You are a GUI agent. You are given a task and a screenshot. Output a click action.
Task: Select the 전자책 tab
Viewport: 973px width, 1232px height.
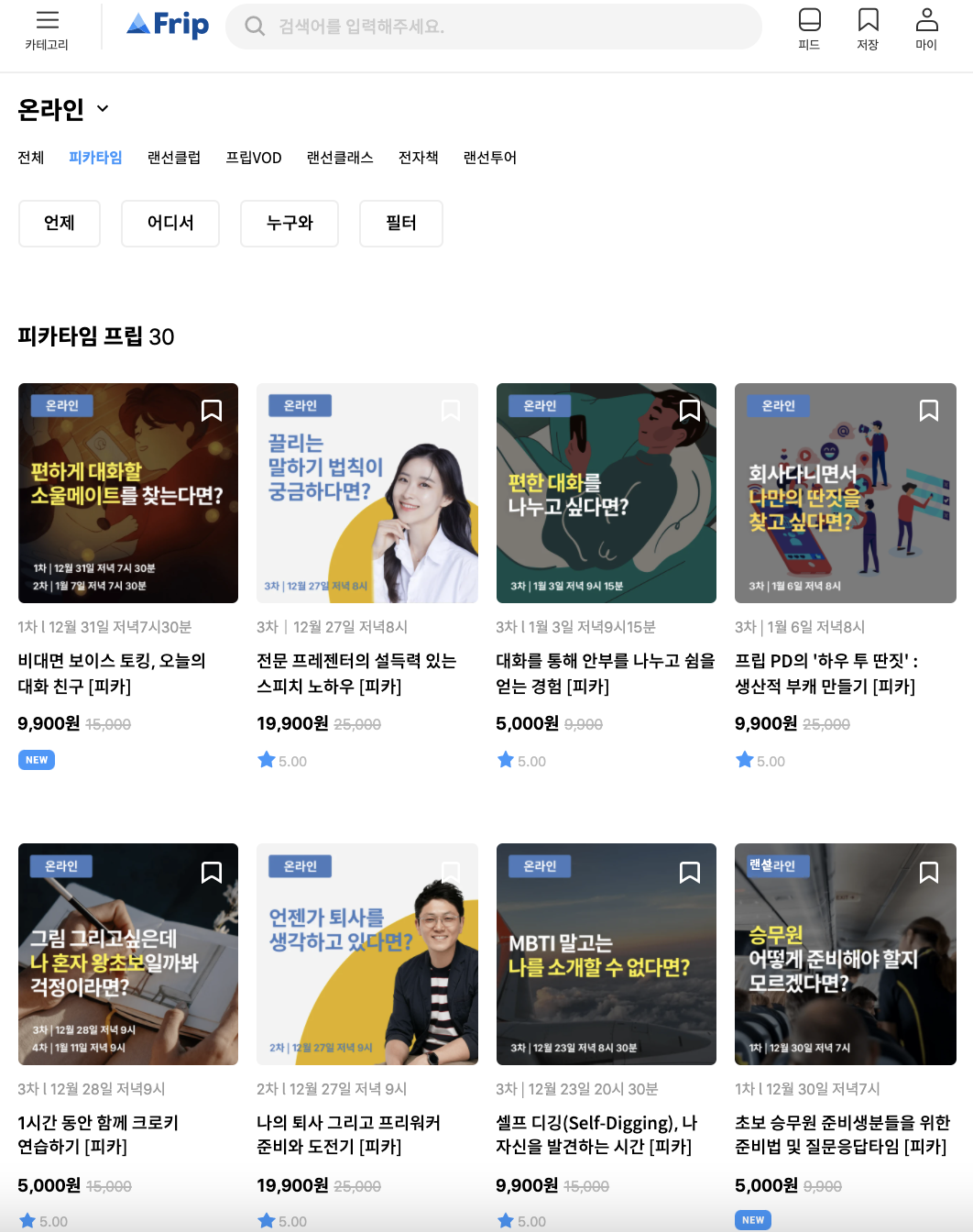(419, 158)
